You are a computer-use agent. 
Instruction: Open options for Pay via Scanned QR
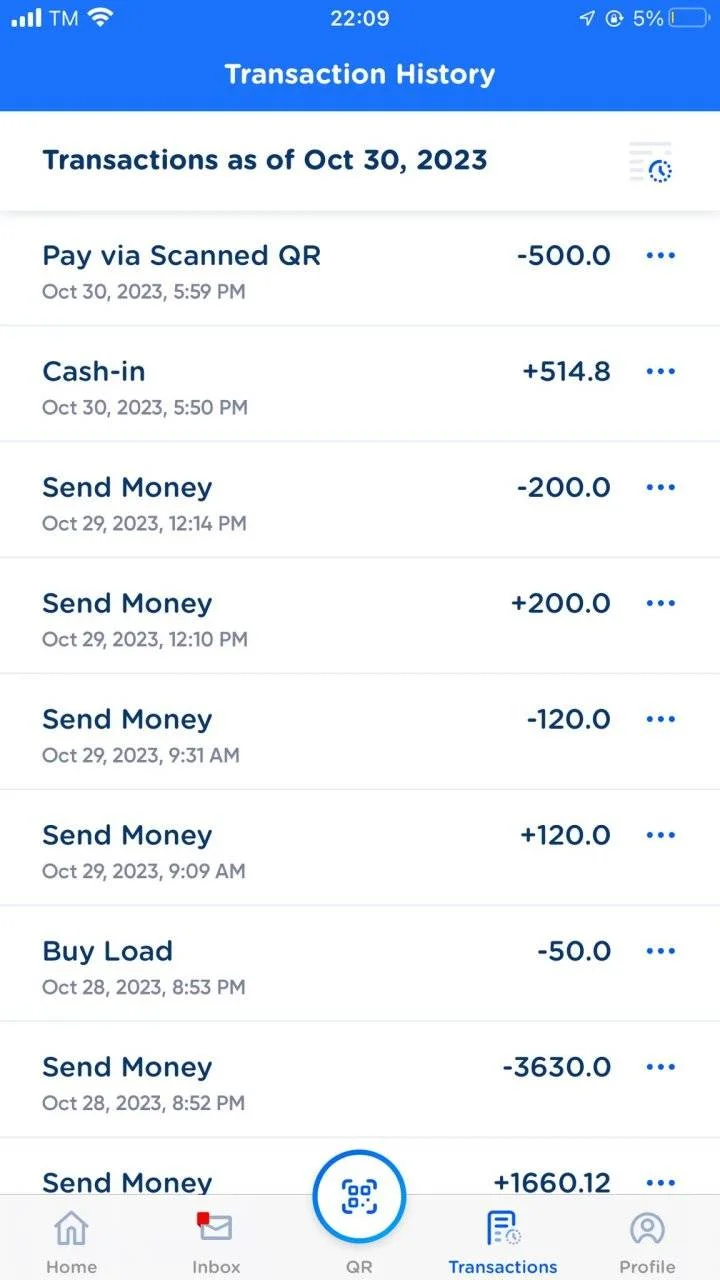point(661,256)
